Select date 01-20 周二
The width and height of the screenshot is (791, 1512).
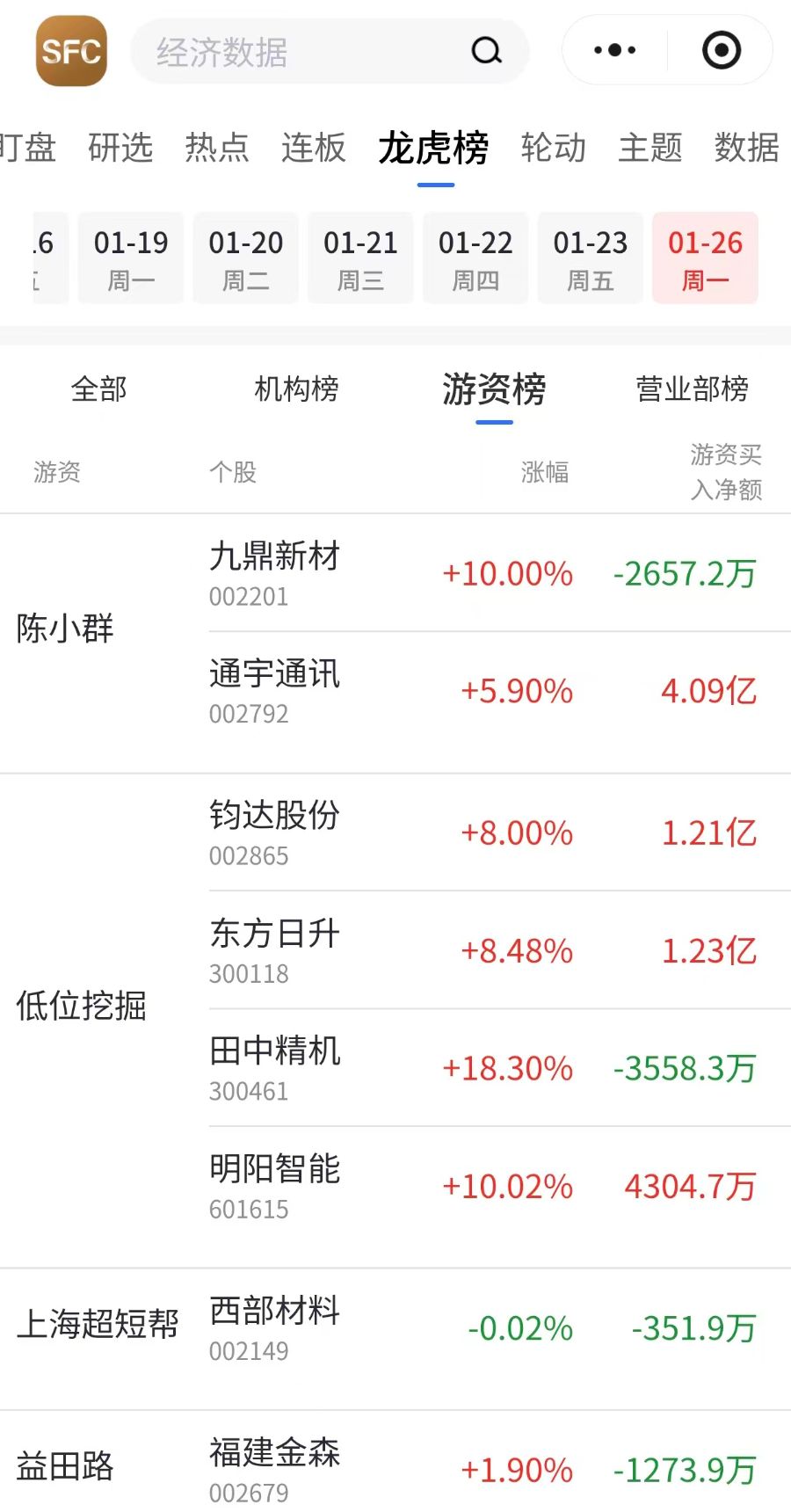point(246,258)
